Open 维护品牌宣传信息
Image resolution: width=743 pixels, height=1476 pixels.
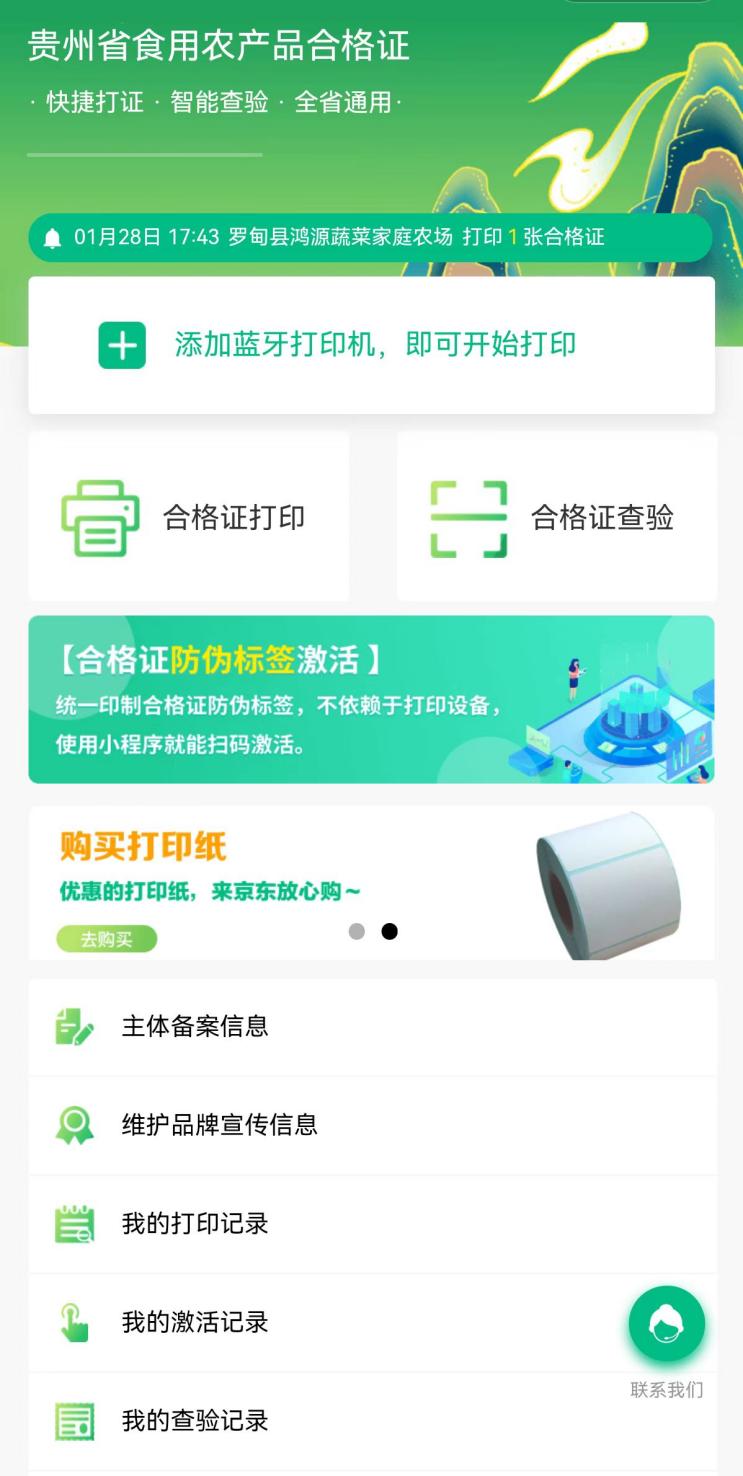[x=372, y=1125]
